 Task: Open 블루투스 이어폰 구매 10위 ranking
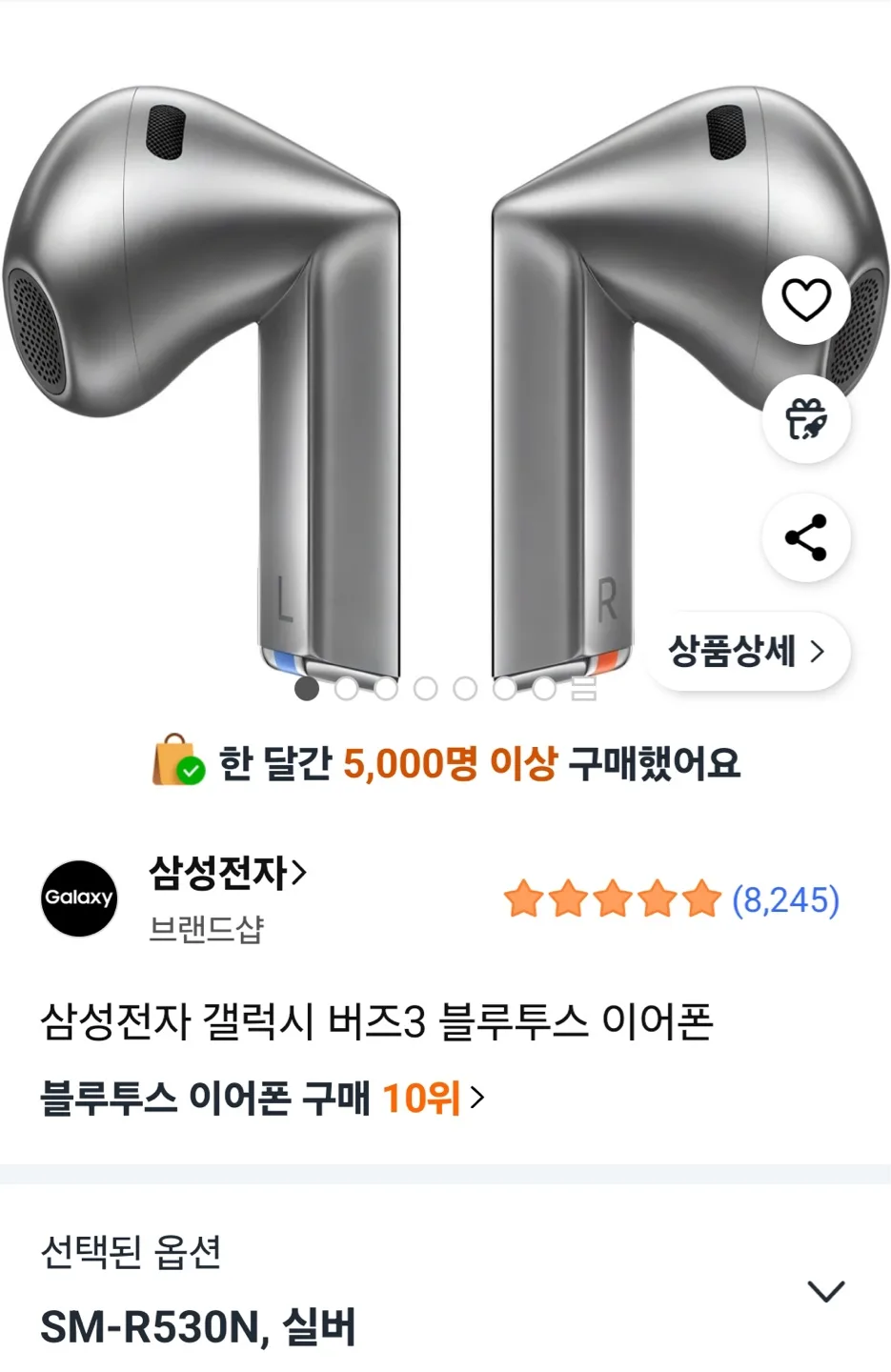(262, 1099)
